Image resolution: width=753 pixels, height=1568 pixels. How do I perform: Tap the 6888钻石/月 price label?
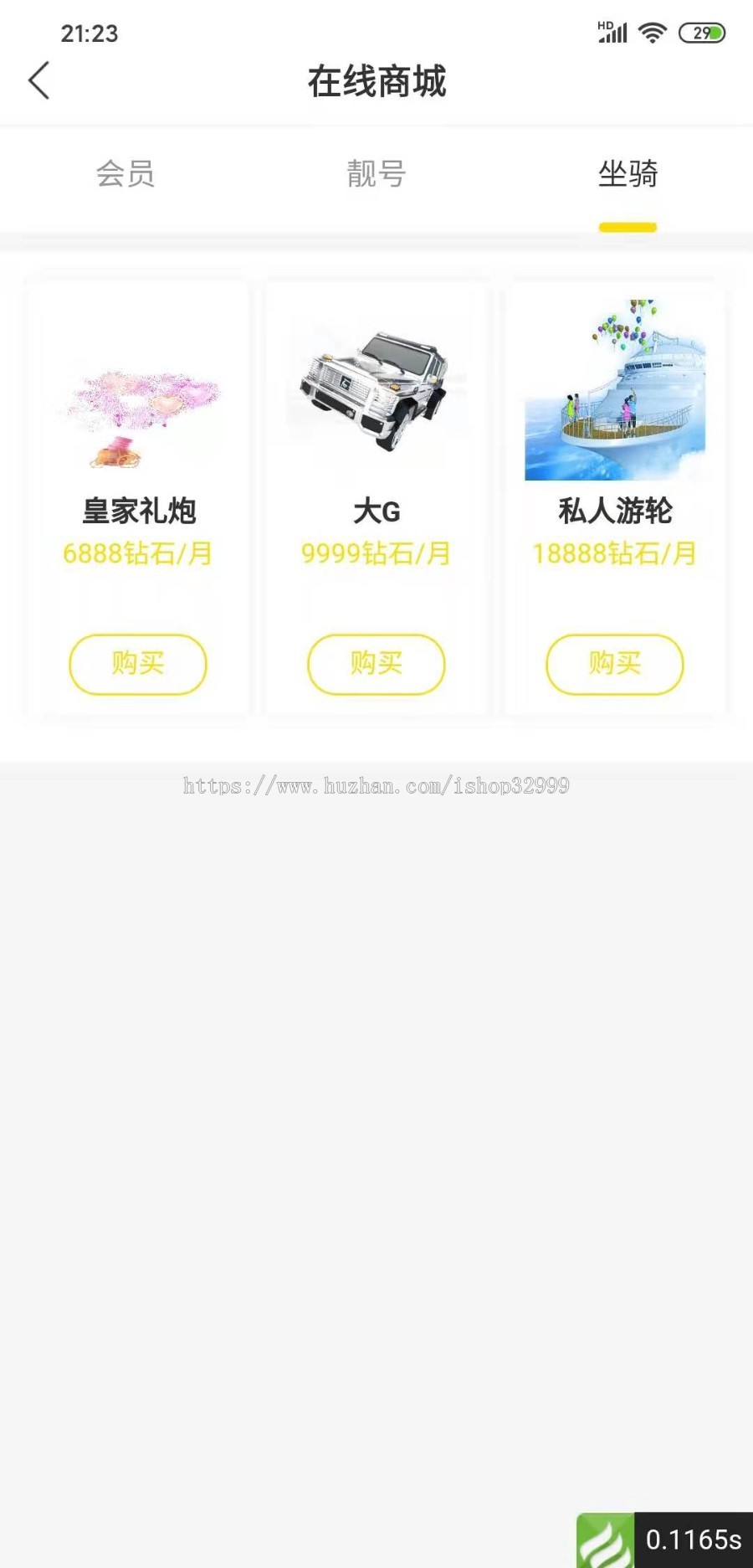coord(137,554)
